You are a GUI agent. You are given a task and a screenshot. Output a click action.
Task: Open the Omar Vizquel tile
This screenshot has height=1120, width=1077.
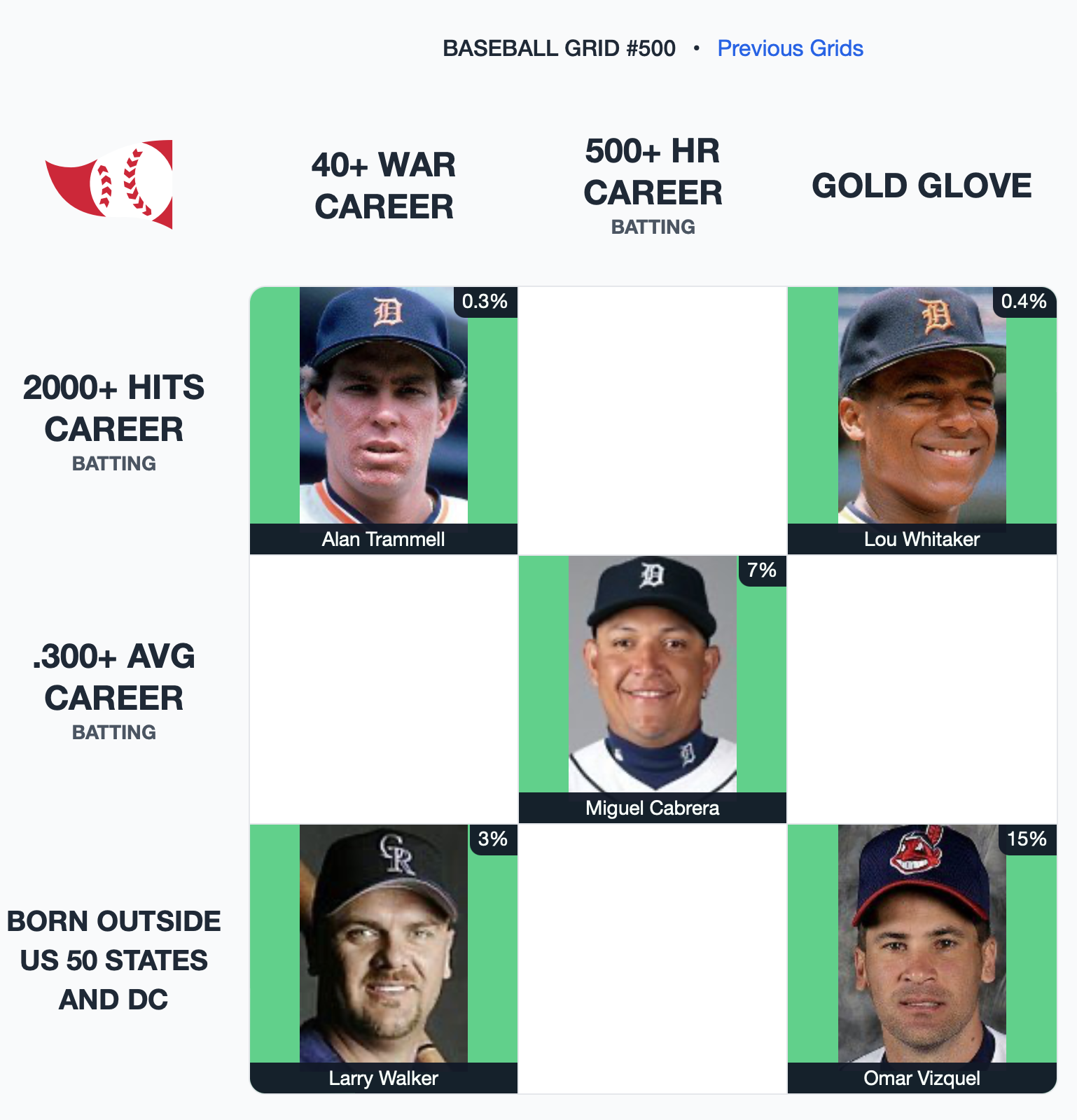[x=922, y=959]
